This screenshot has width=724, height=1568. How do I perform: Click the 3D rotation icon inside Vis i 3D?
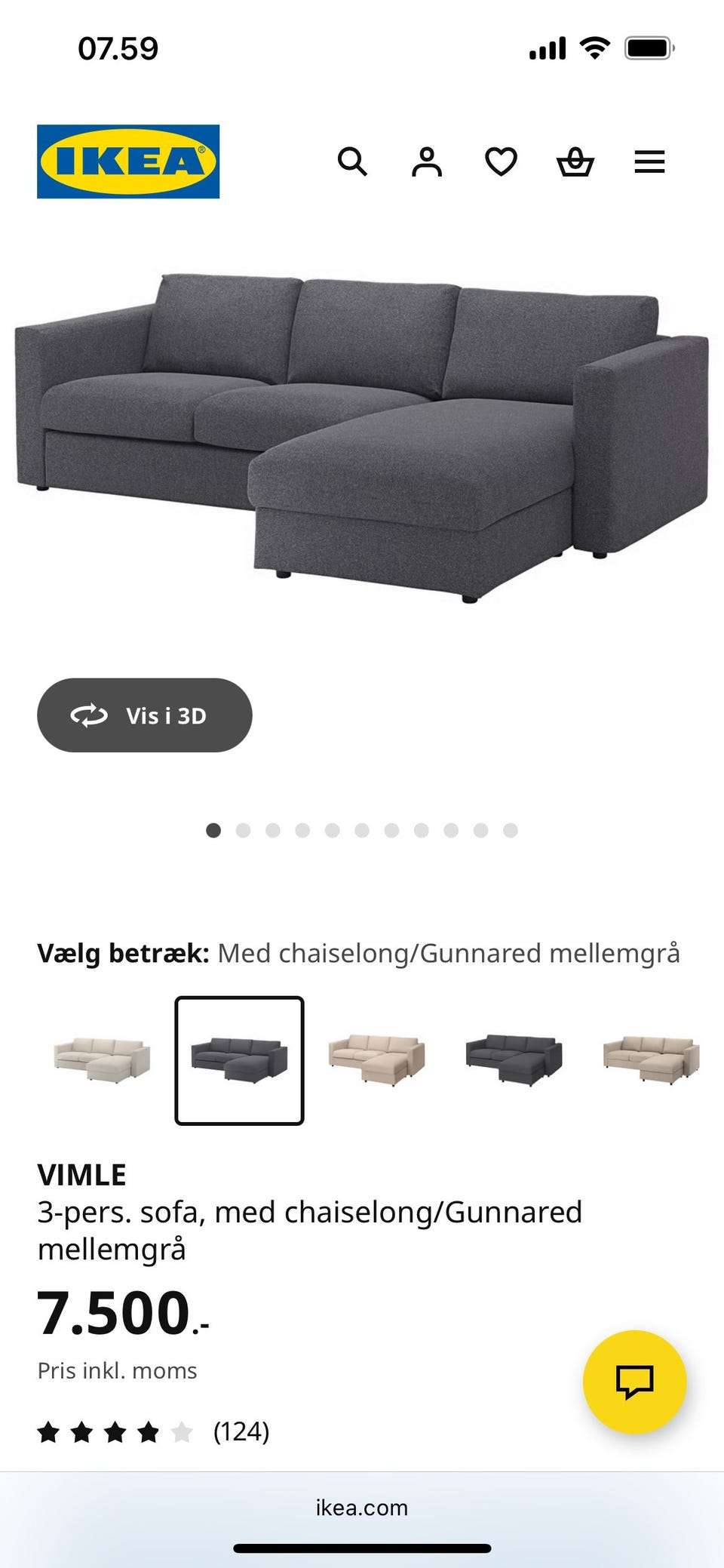click(88, 715)
